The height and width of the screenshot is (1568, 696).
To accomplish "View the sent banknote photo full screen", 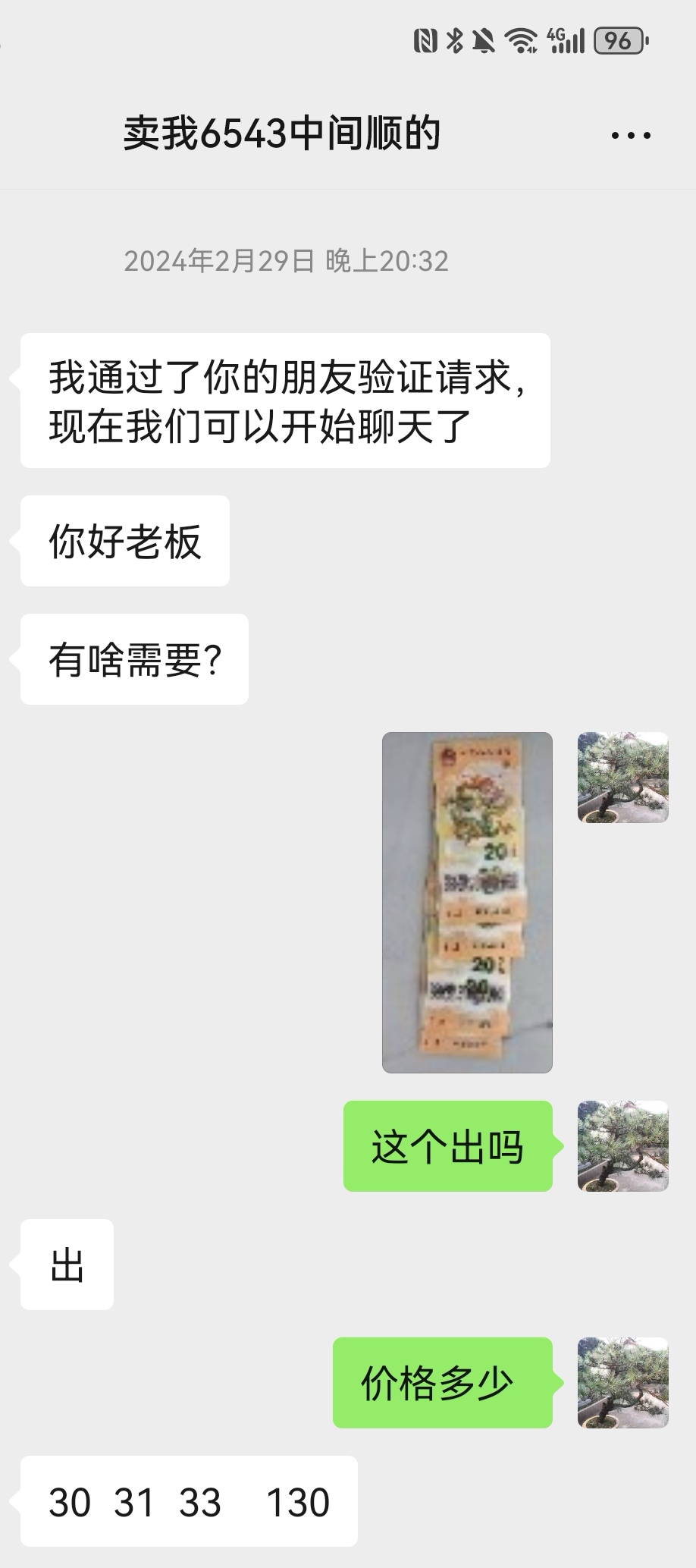I will pos(467,902).
